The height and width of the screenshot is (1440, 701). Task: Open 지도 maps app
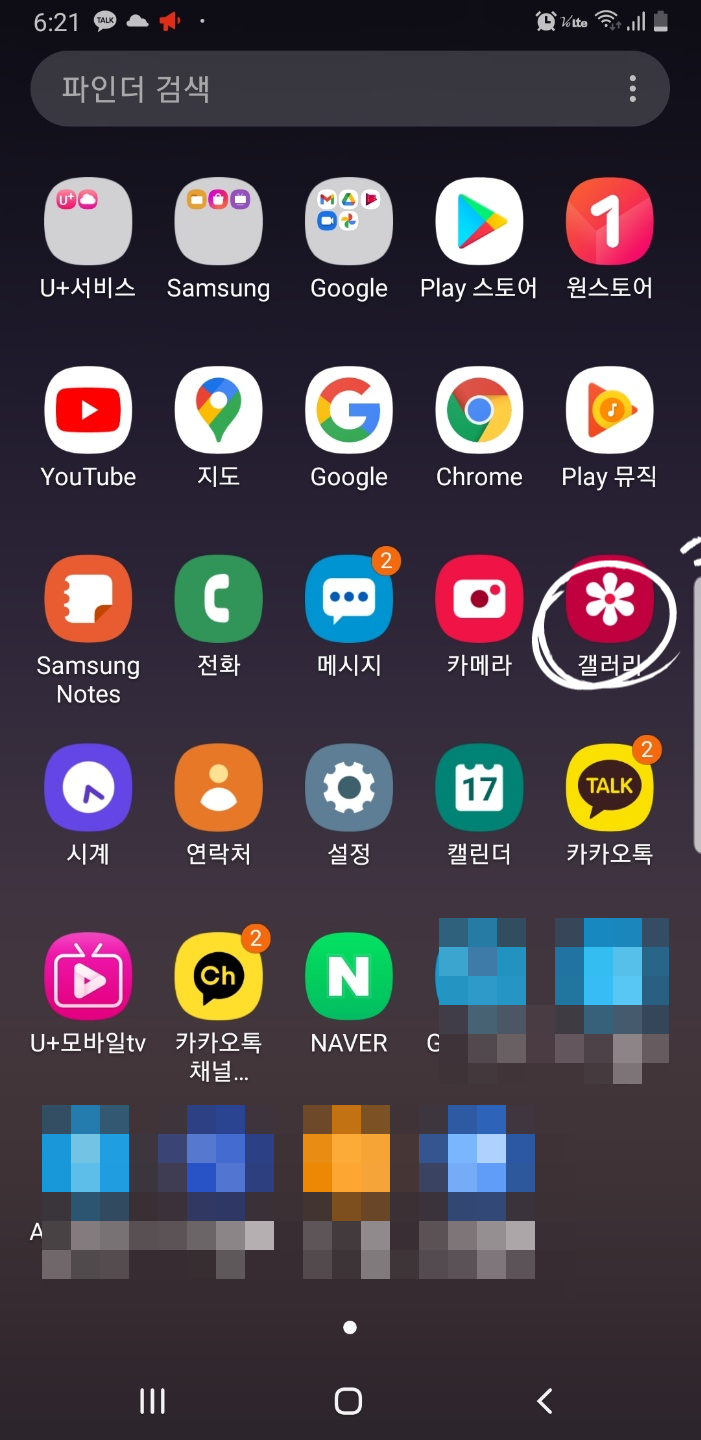point(218,410)
